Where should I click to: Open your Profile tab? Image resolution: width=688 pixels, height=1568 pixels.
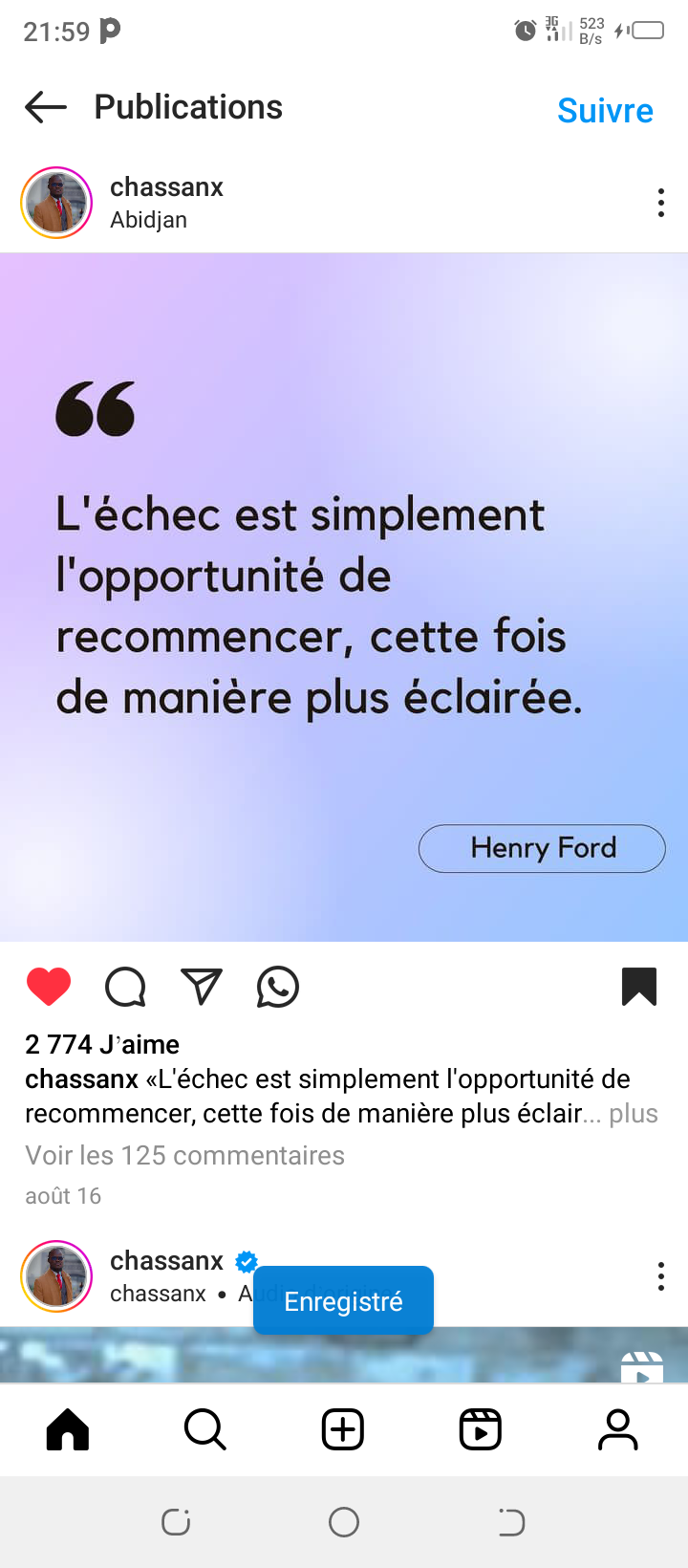[x=618, y=1430]
